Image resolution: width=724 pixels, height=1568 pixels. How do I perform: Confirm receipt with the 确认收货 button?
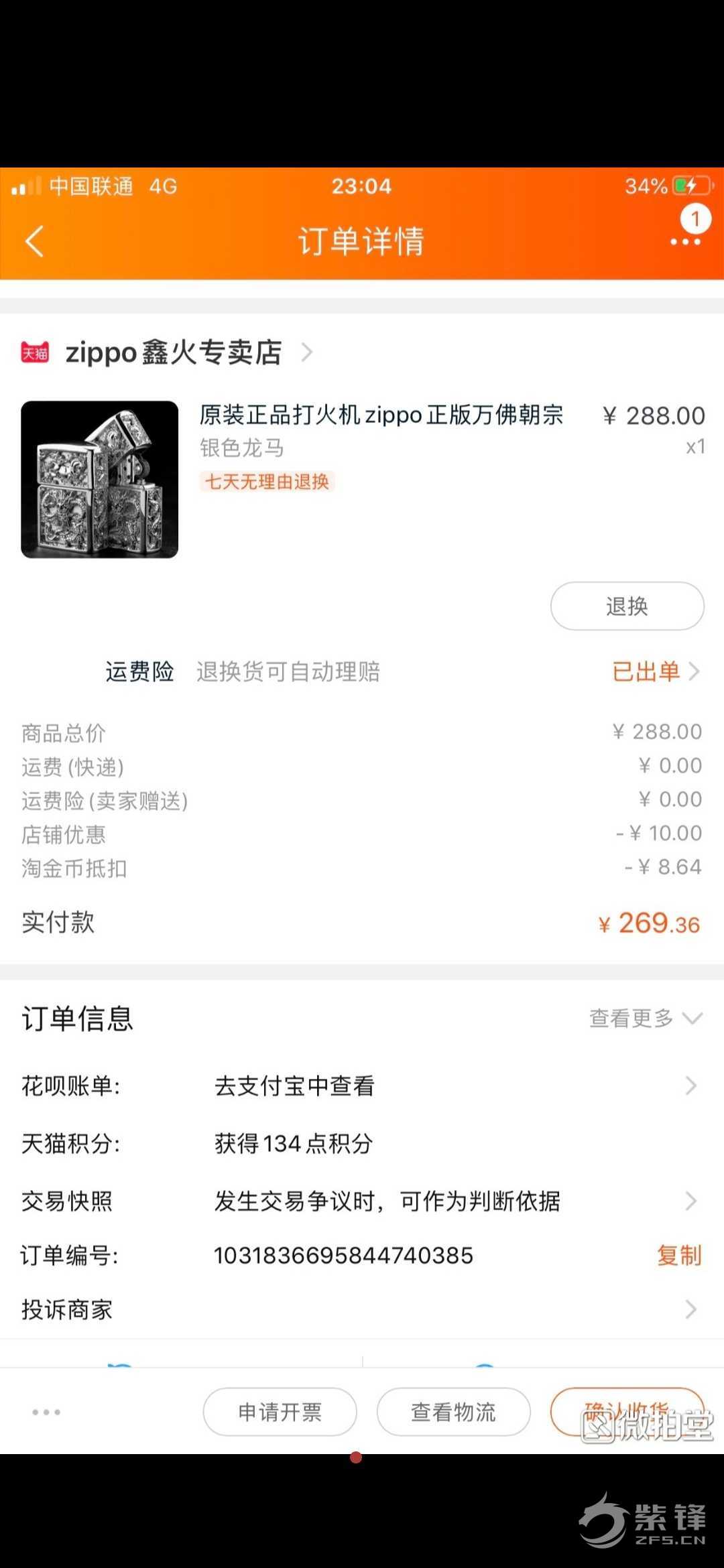pos(627,1412)
